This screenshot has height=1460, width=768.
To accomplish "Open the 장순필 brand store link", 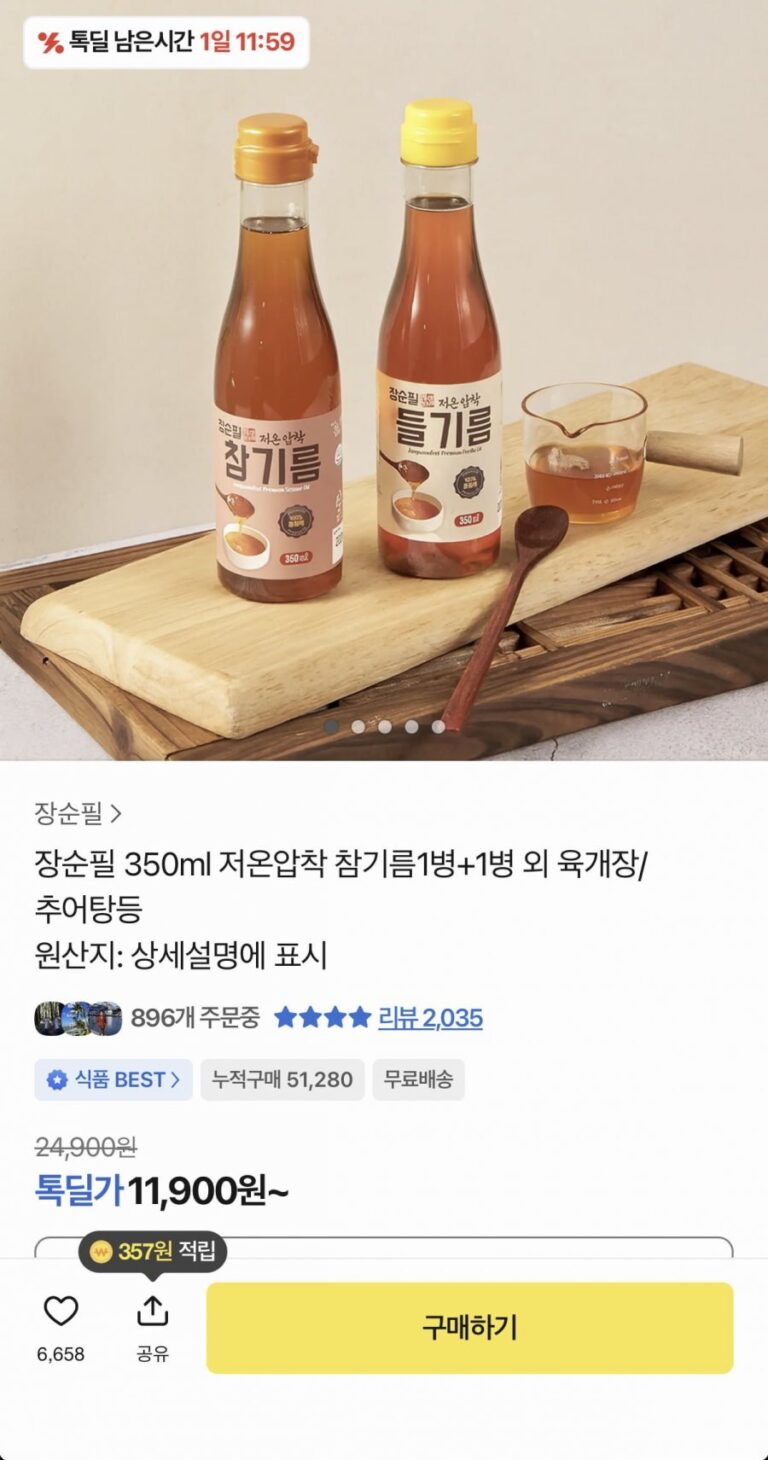I will point(78,814).
